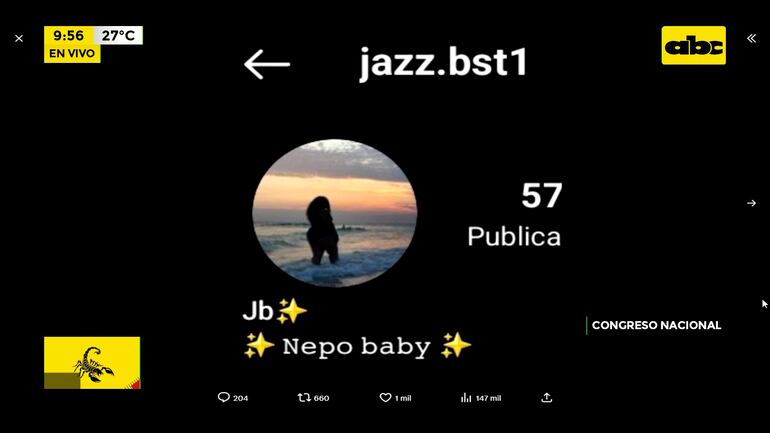770x433 pixels.
Task: Share this post
Action: click(x=546, y=398)
